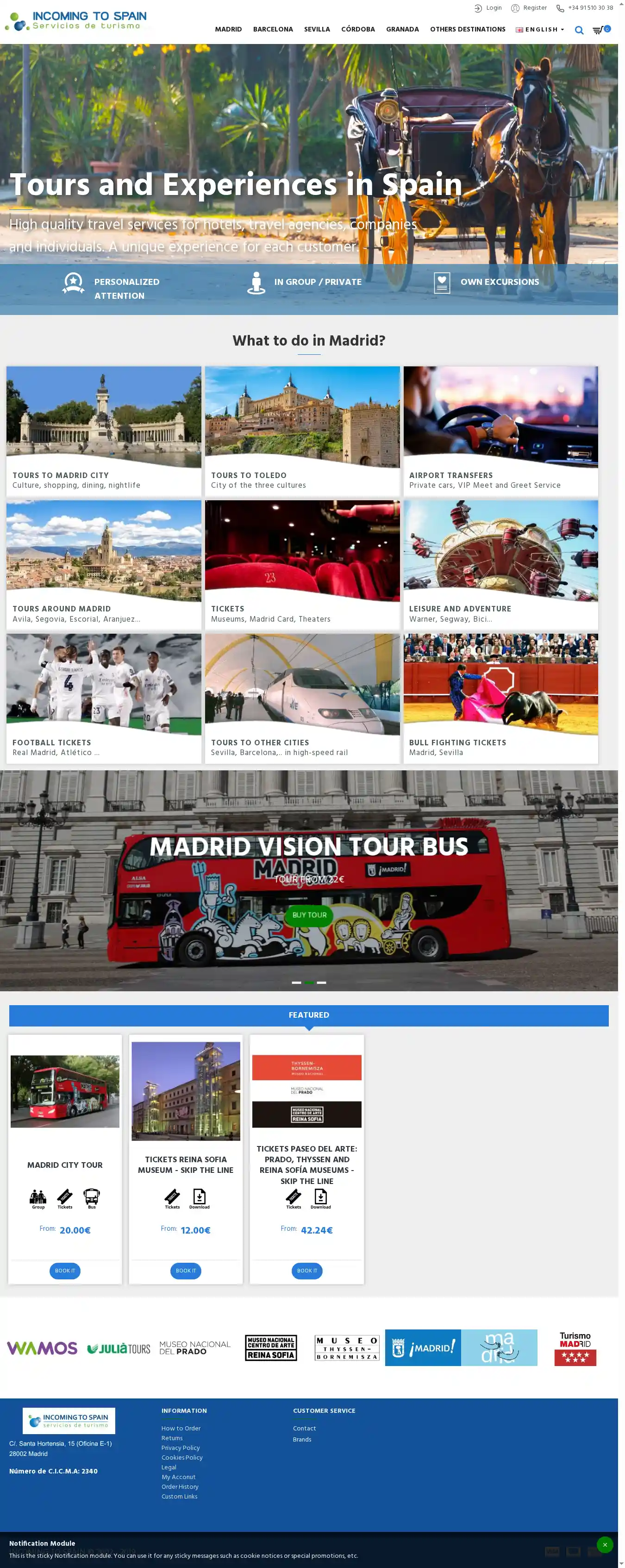The image size is (625, 1568).
Task: Open Football Tickets category
Action: click(103, 698)
